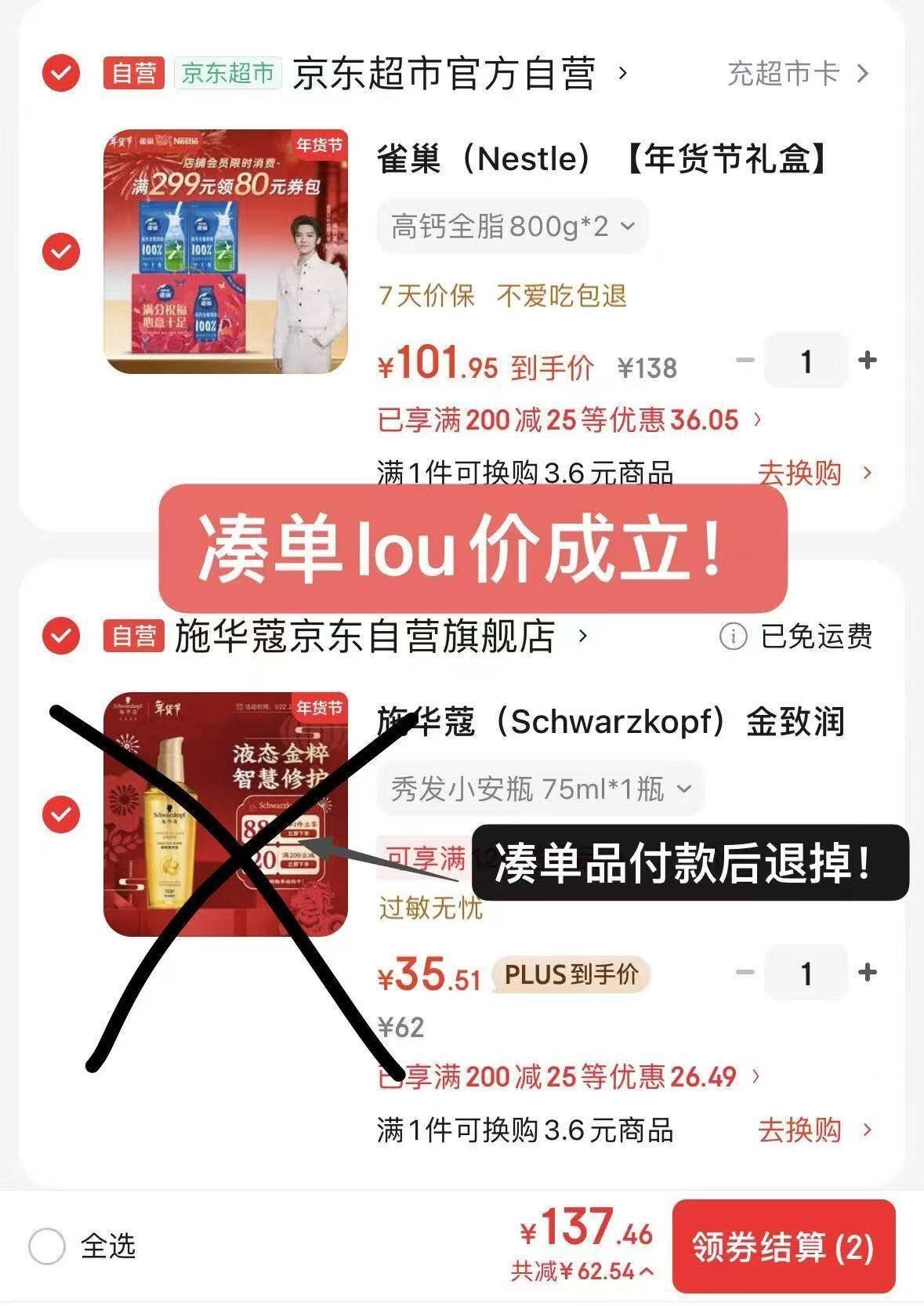
Task: Open the 施华蔻京东自营旗舰店 store page
Action: [365, 637]
